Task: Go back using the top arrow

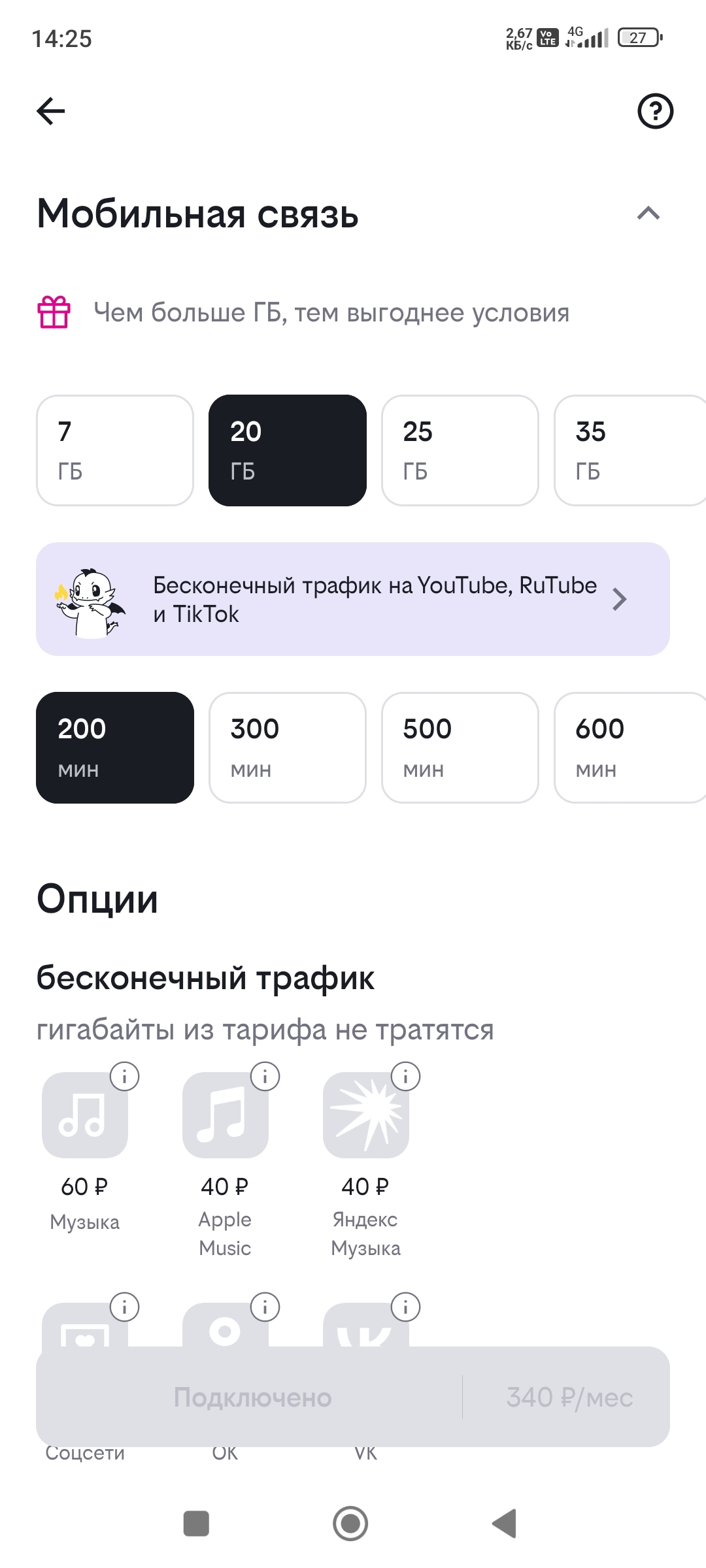Action: click(x=51, y=111)
